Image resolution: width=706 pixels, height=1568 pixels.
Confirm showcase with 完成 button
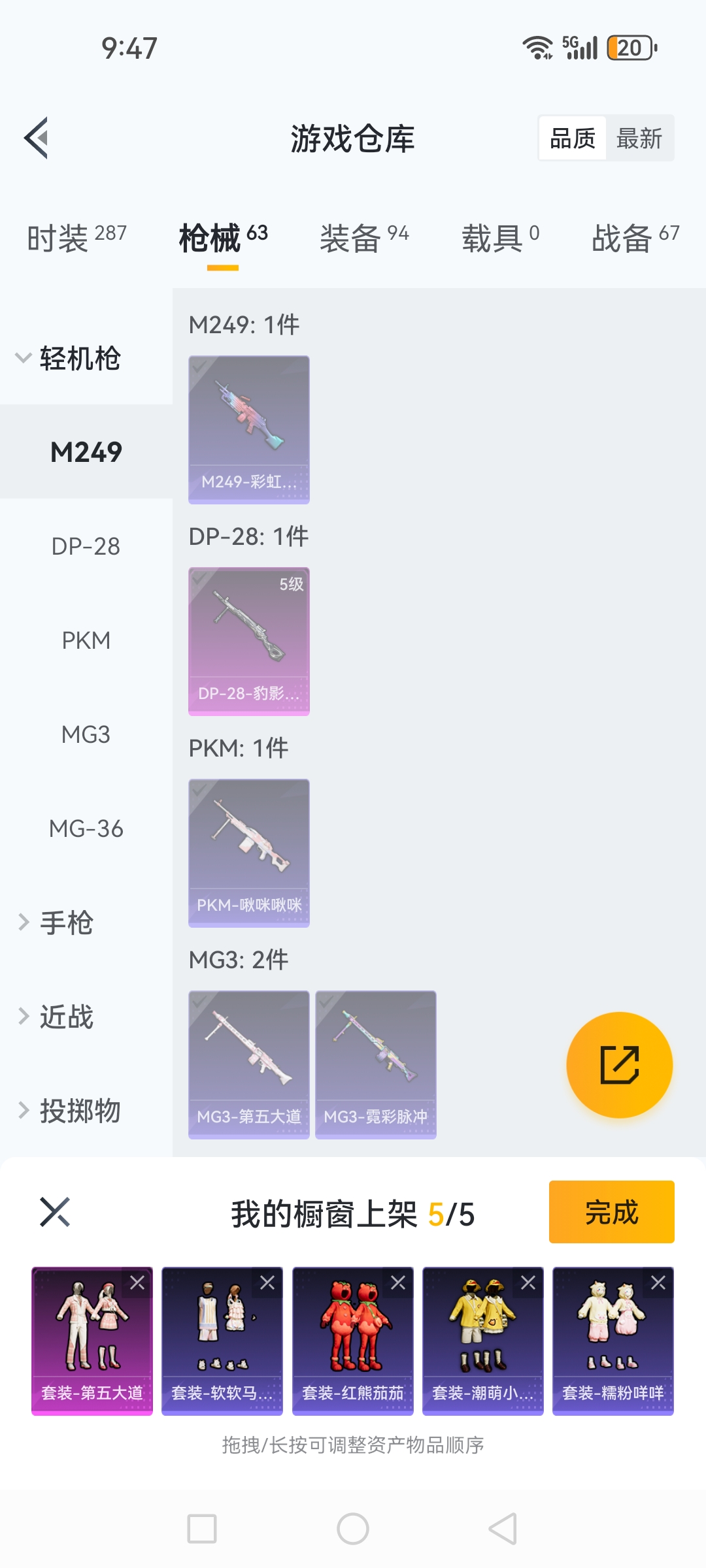coord(611,1212)
